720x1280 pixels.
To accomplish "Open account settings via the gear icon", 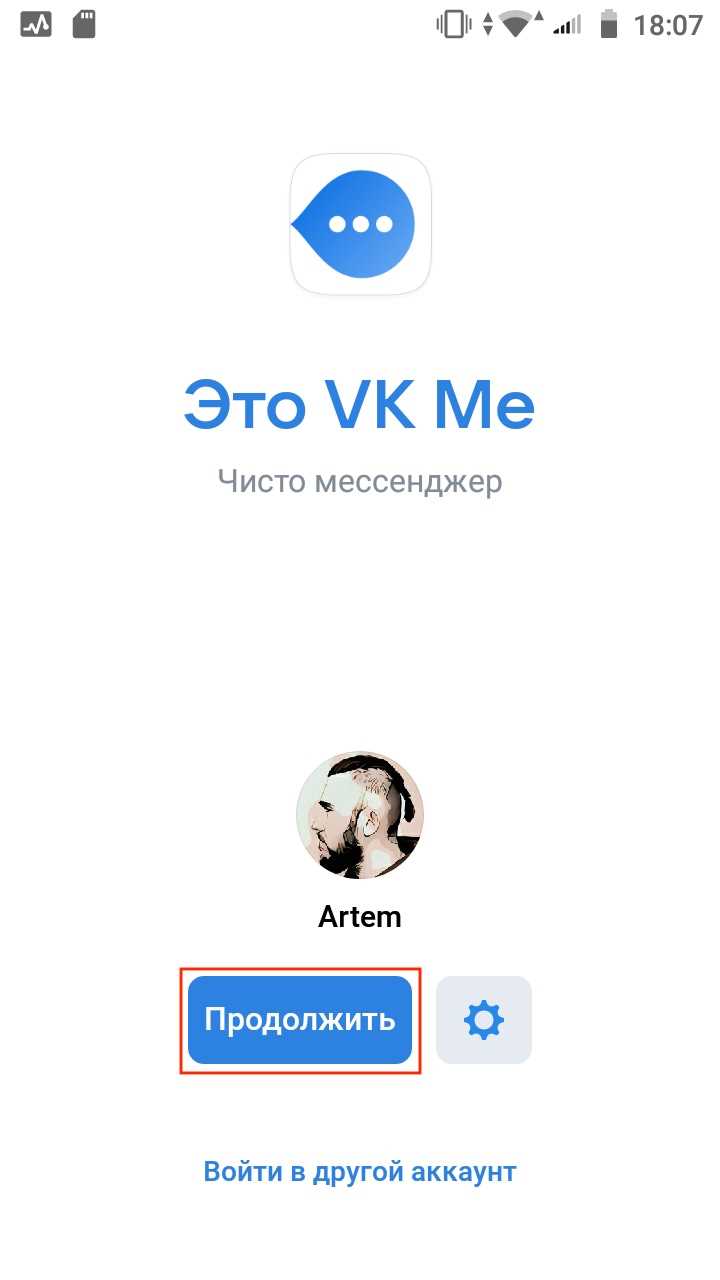I will (x=484, y=1020).
